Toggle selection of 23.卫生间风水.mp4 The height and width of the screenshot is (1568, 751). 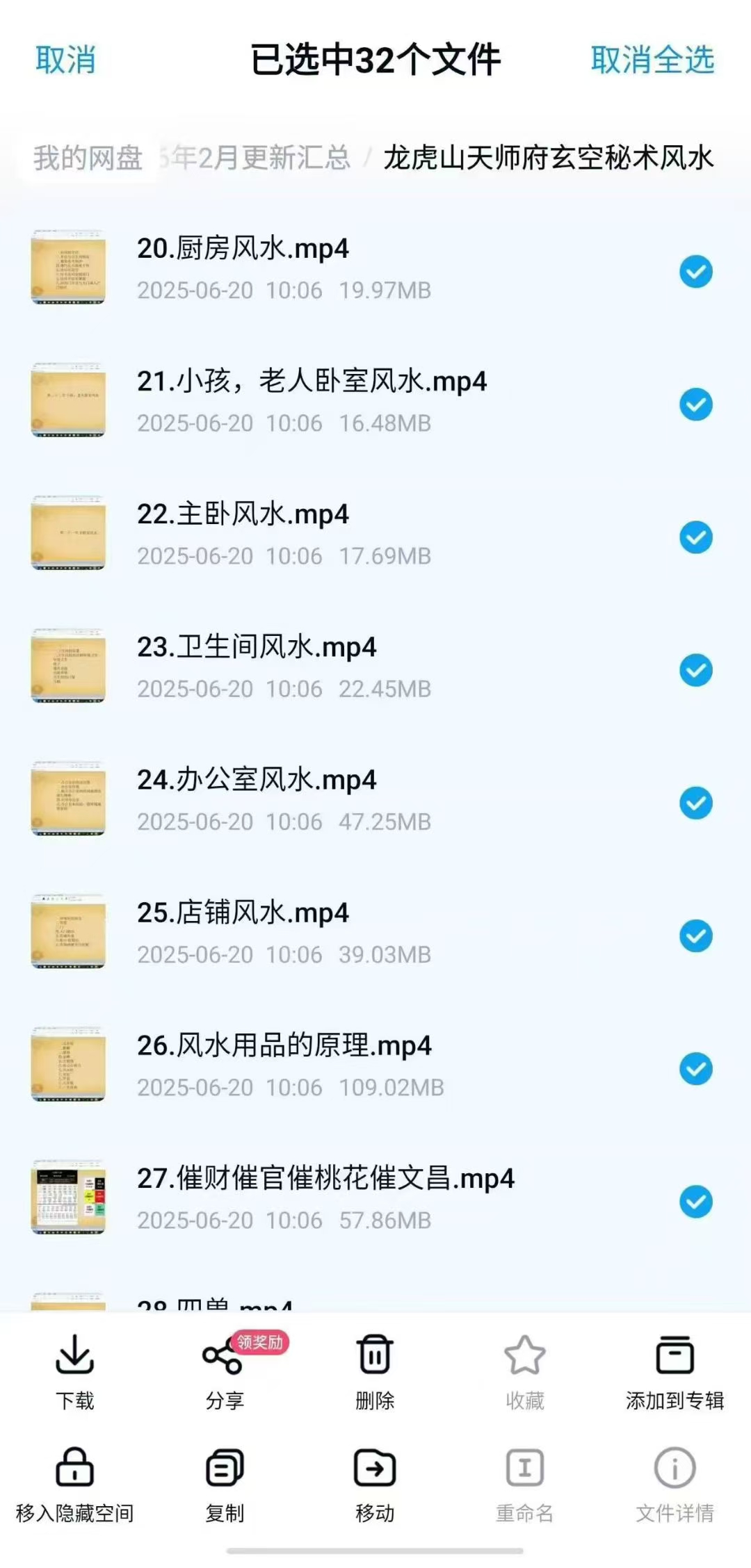point(696,670)
